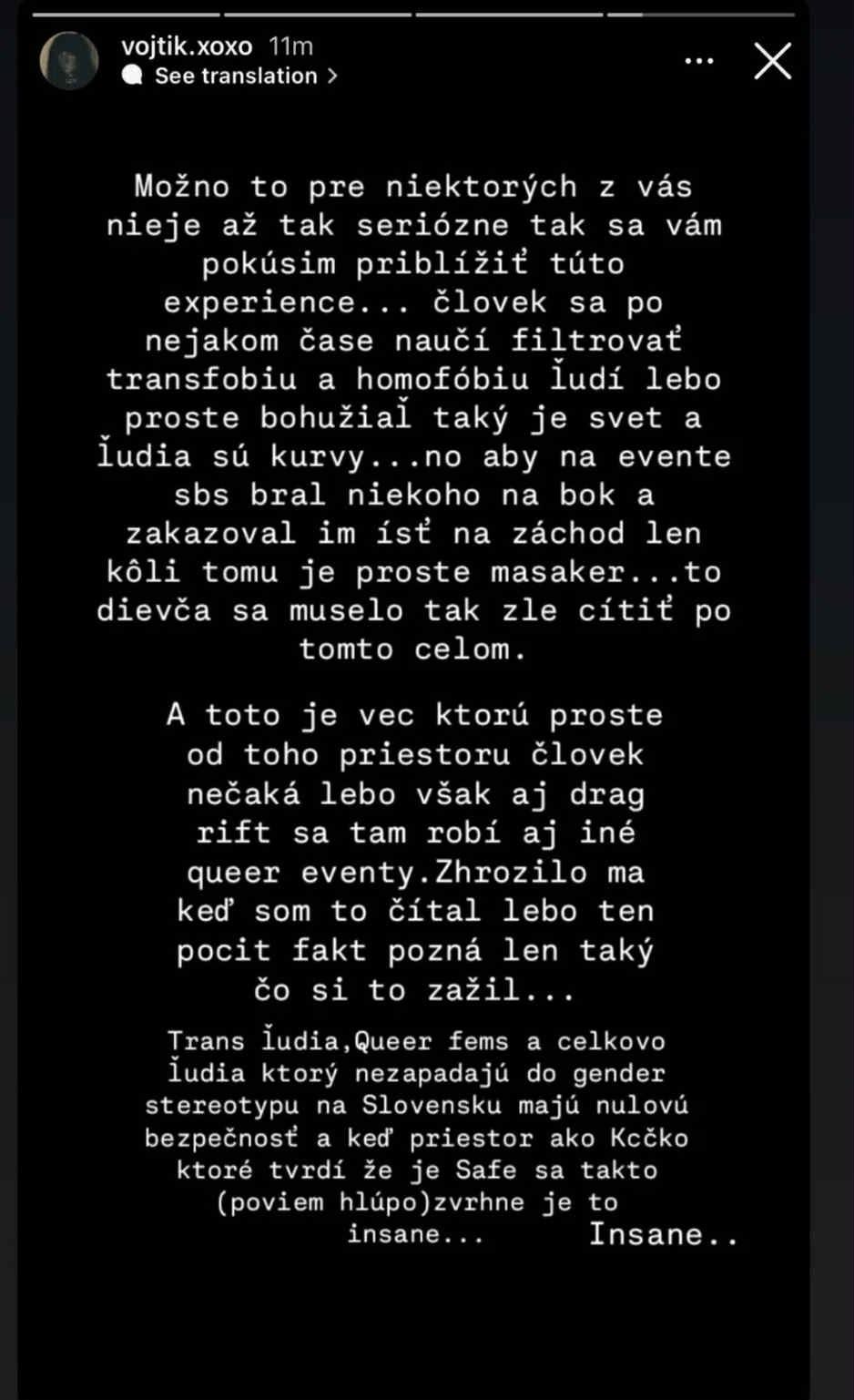Open the story's three-dot options menu
Image resolution: width=854 pixels, height=1400 pixels.
(x=698, y=62)
